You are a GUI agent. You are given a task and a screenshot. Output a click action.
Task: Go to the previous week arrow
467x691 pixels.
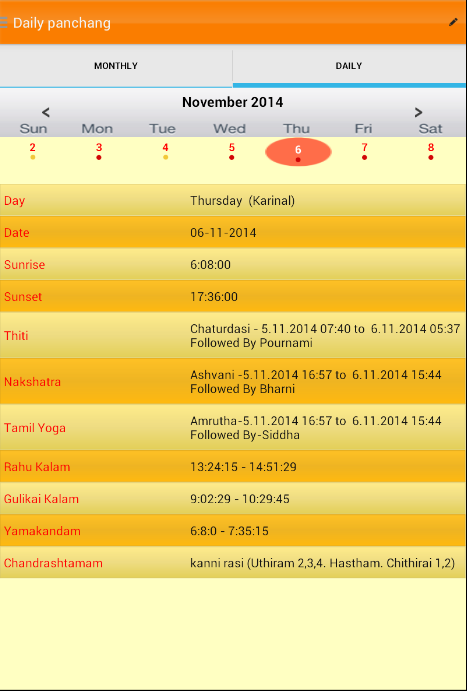pos(46,113)
